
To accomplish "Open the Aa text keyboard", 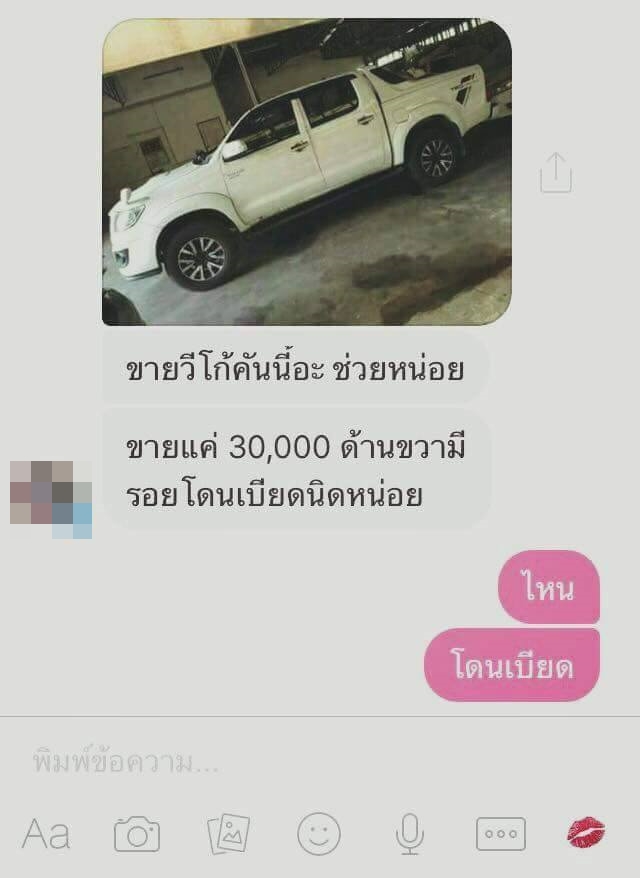I will click(46, 833).
